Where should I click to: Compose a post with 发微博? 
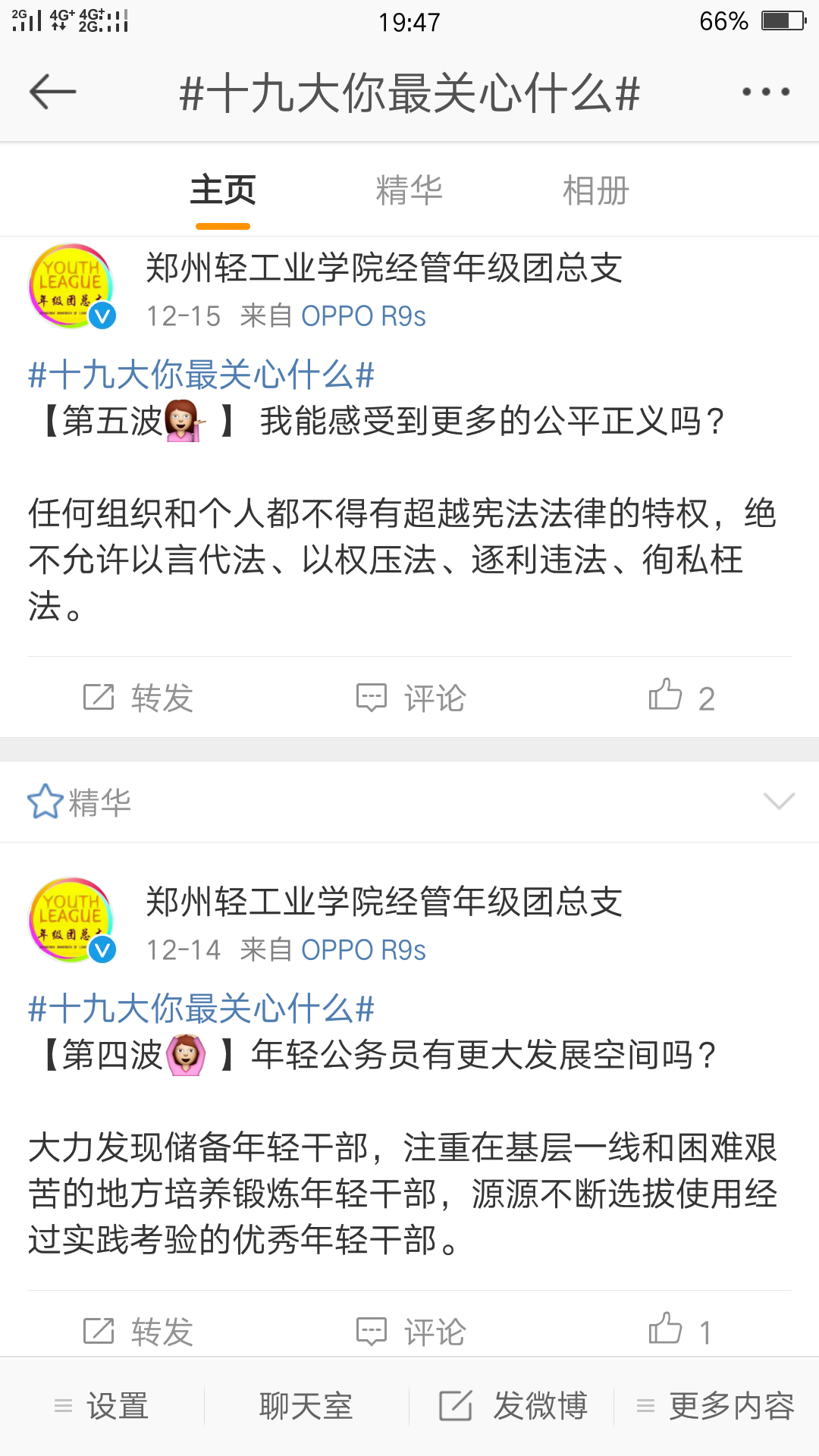[x=513, y=1407]
